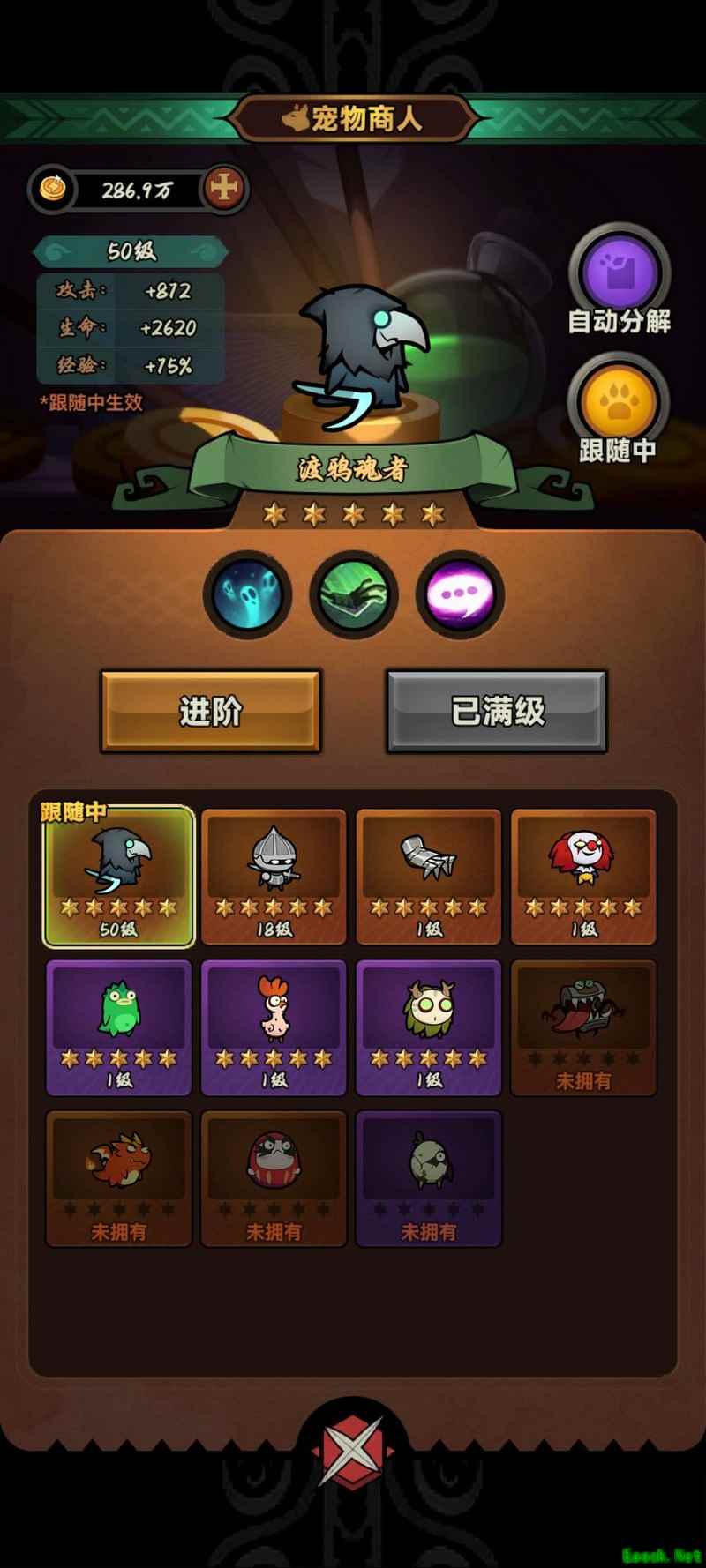706x1568 pixels.
Task: Tap the 进阶 advance button
Action: (210, 711)
